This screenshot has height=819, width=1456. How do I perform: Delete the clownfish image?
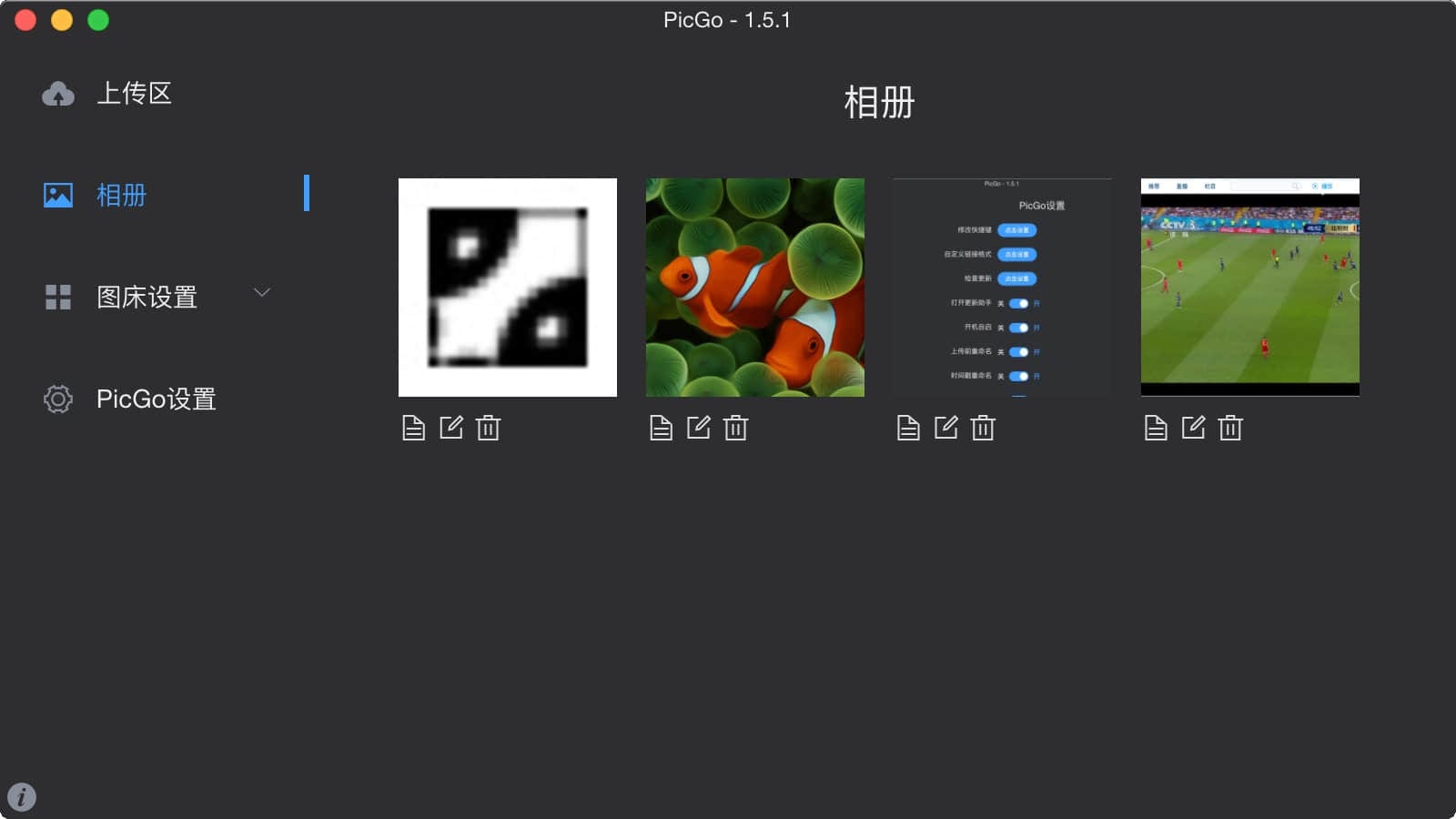point(736,428)
